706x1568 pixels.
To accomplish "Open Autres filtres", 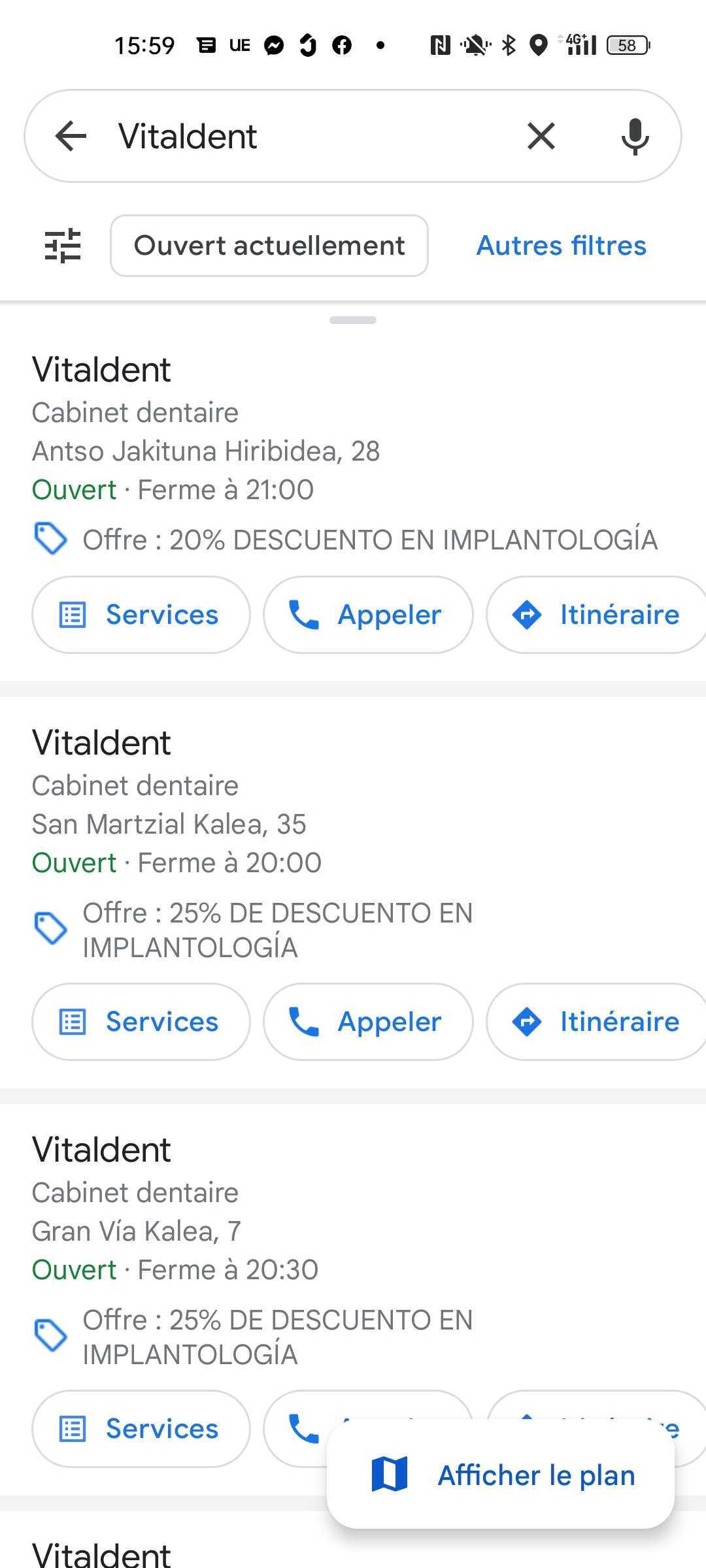I will tap(561, 246).
